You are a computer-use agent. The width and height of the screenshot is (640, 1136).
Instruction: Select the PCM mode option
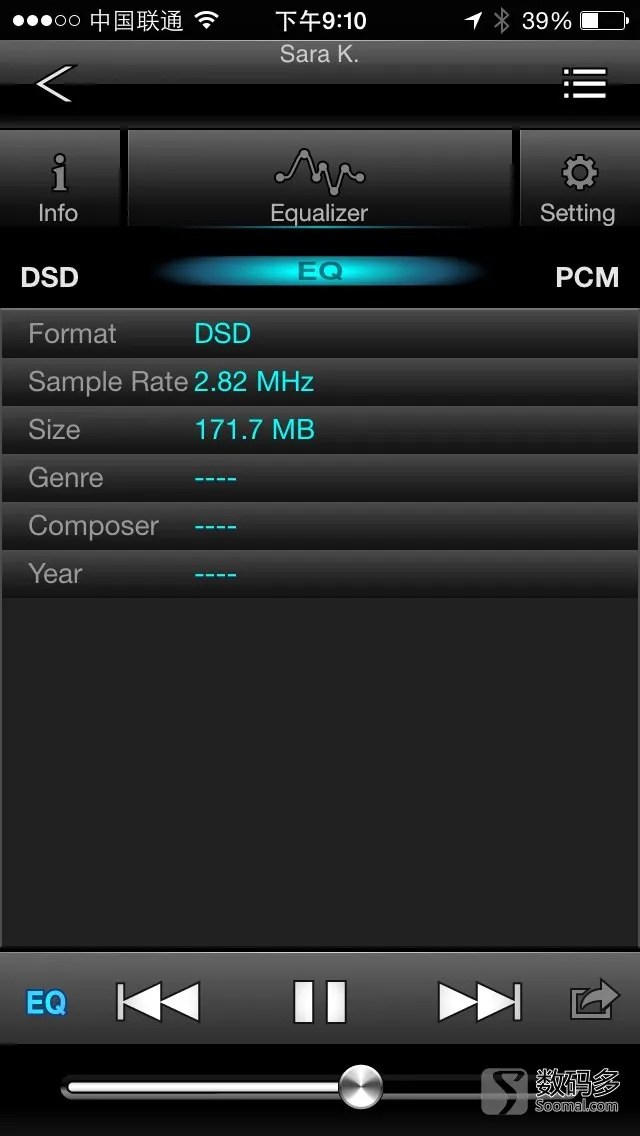click(x=587, y=277)
